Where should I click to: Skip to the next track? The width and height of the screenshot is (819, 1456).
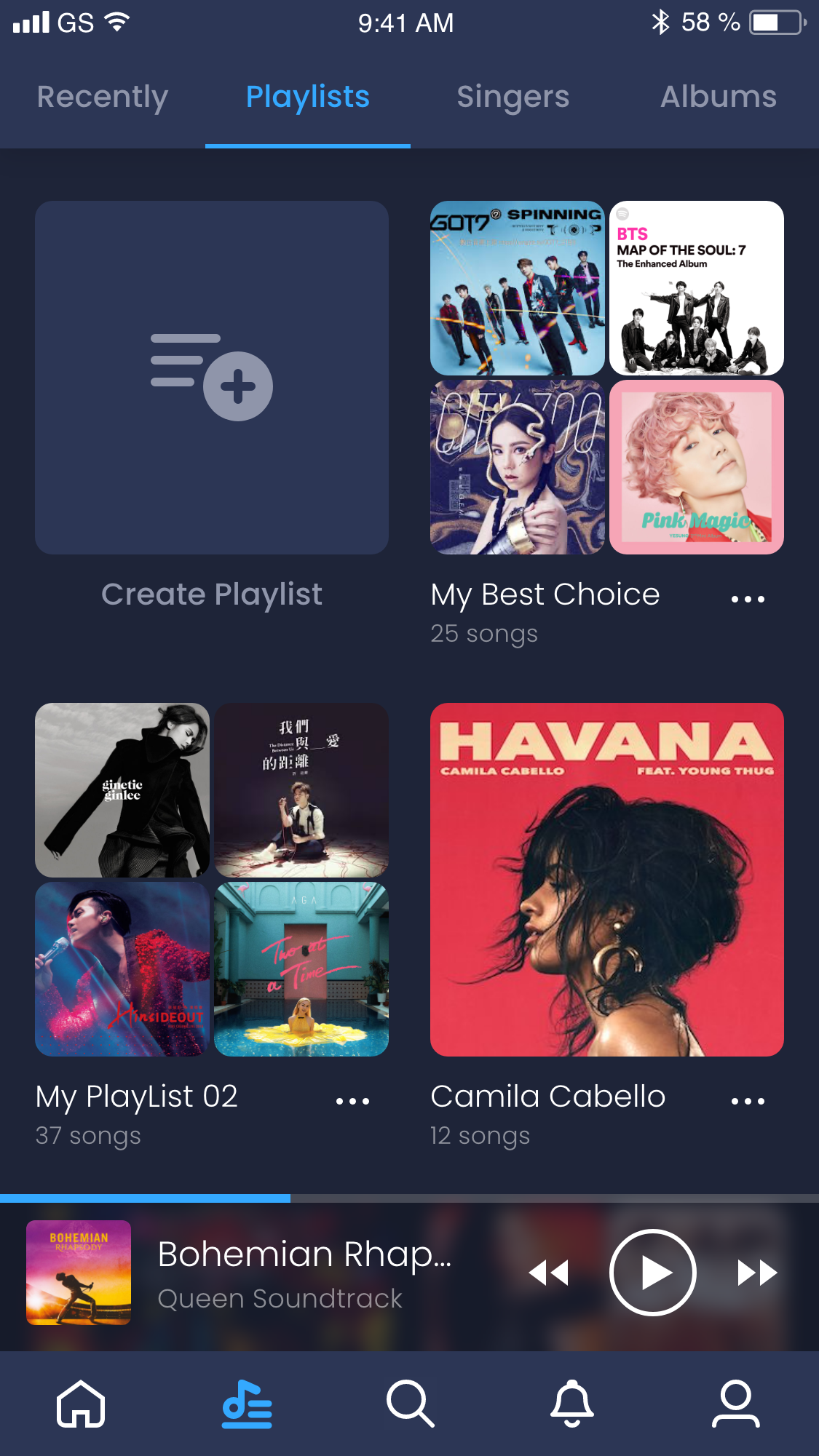pyautogui.click(x=757, y=1273)
